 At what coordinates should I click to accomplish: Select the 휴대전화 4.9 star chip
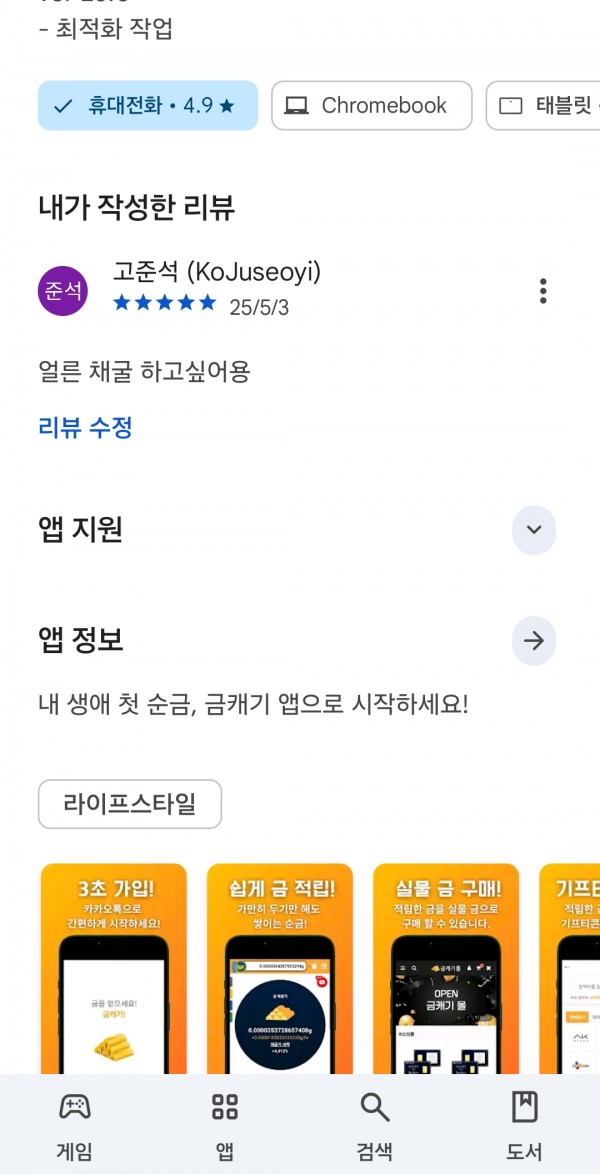point(148,106)
